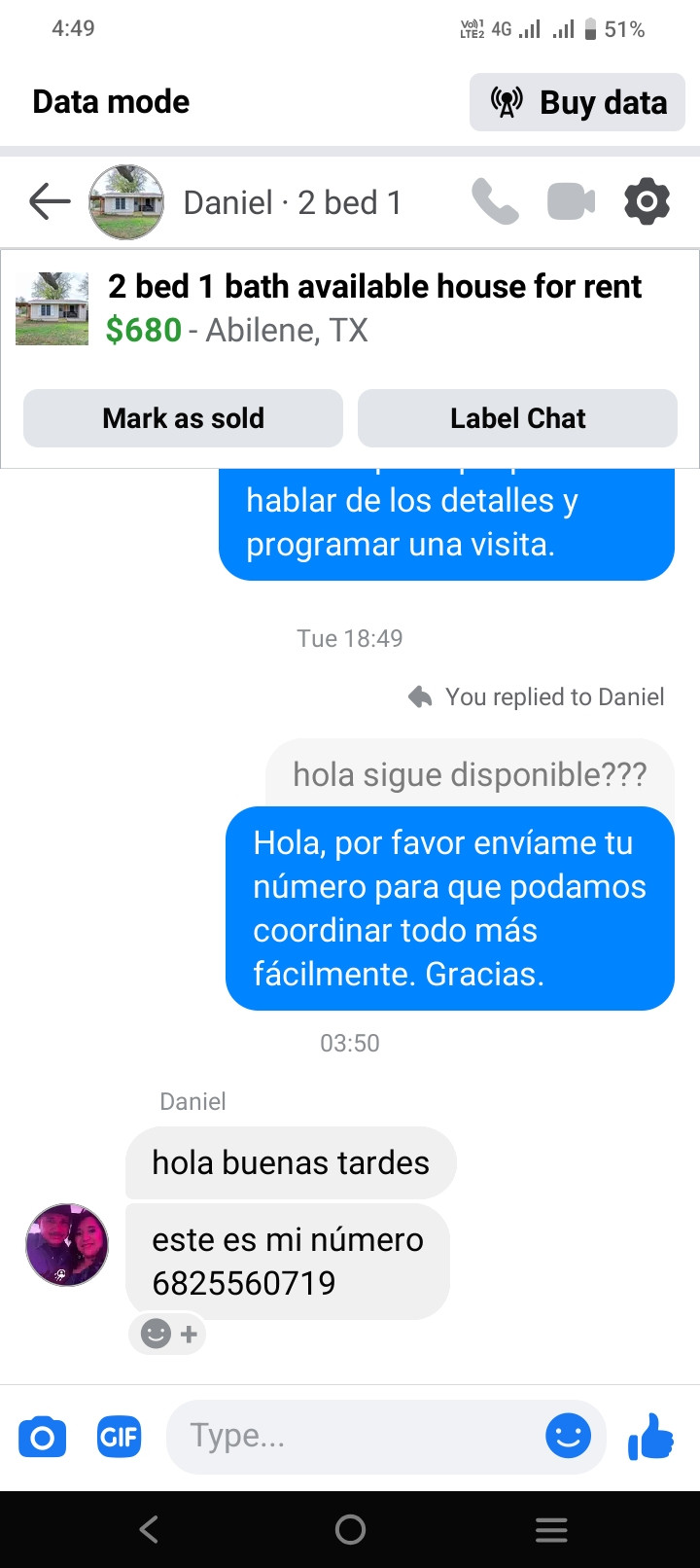Start a voice call with Daniel
700x1568 pixels.
(495, 202)
